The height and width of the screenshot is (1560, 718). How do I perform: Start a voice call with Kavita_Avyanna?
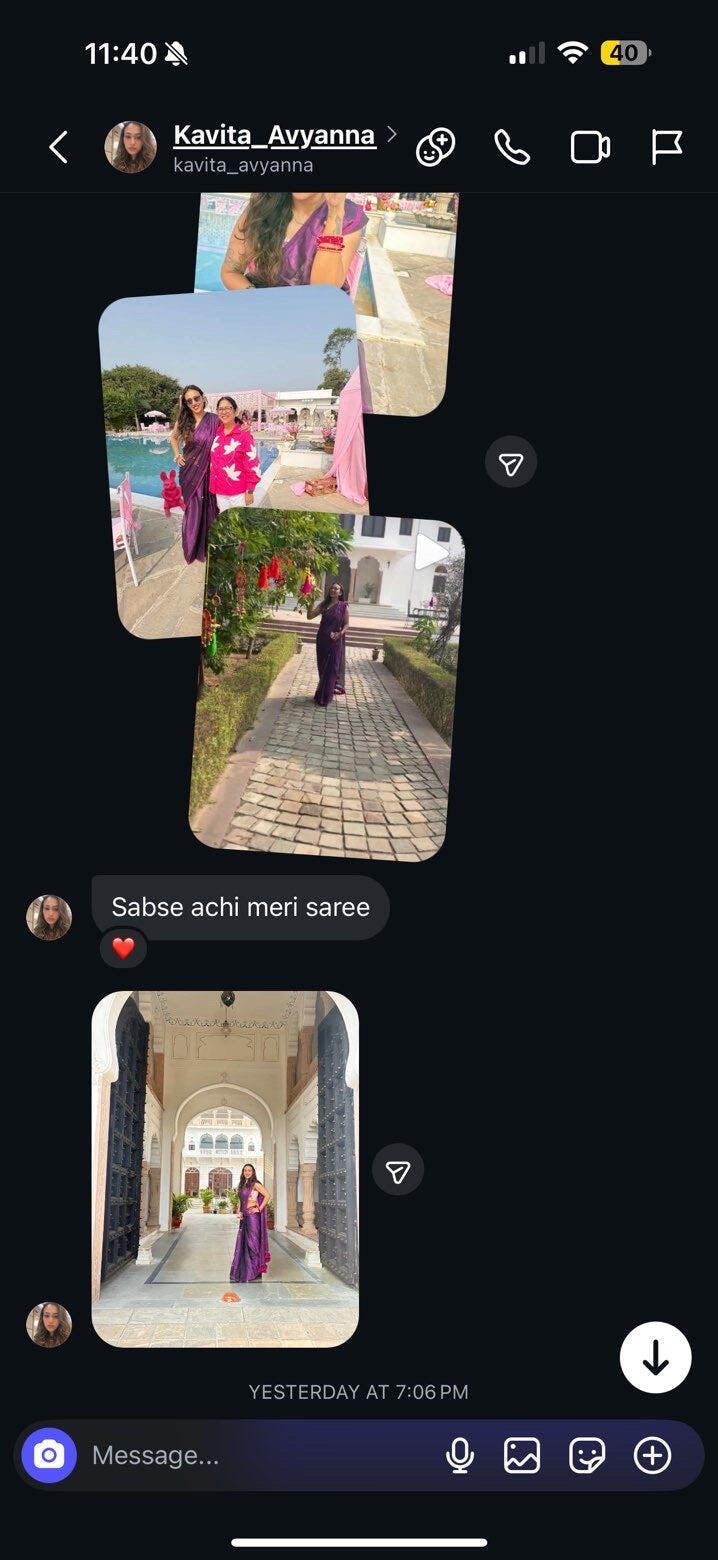click(x=512, y=148)
